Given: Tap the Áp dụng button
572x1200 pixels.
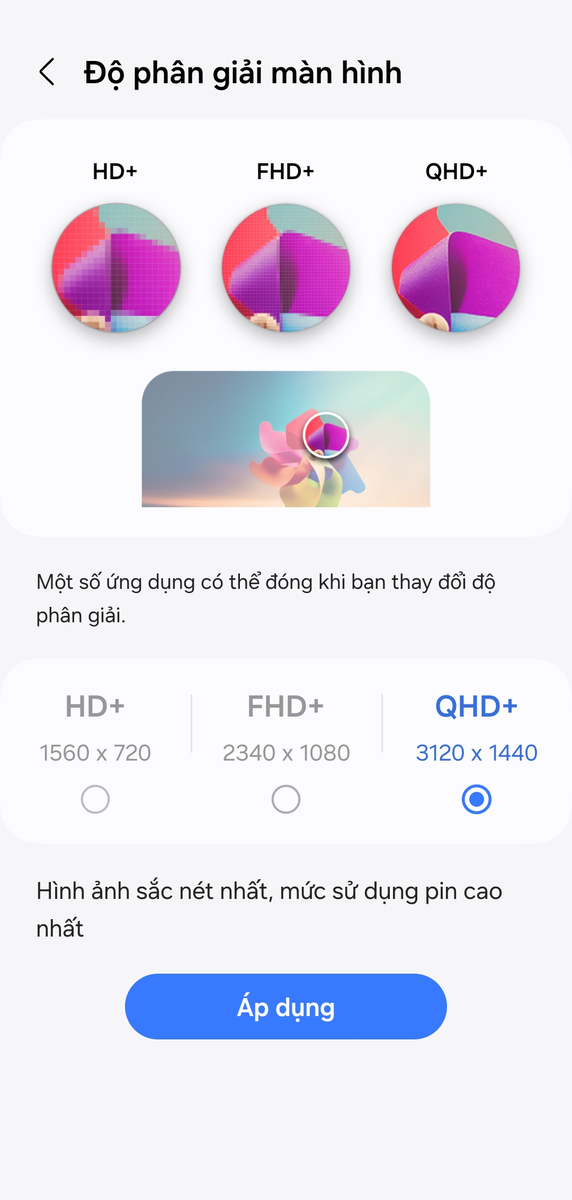Looking at the screenshot, I should 286,1006.
